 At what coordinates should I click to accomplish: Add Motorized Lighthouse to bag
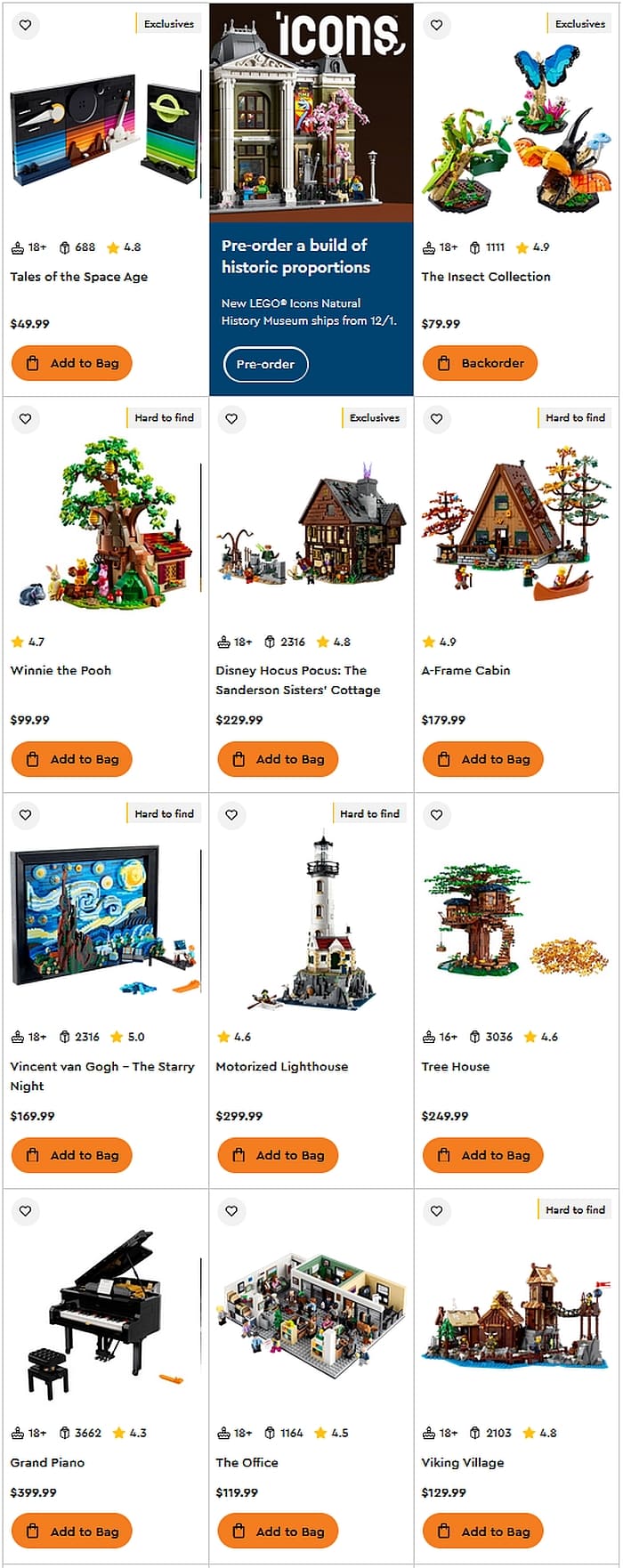tap(278, 1155)
